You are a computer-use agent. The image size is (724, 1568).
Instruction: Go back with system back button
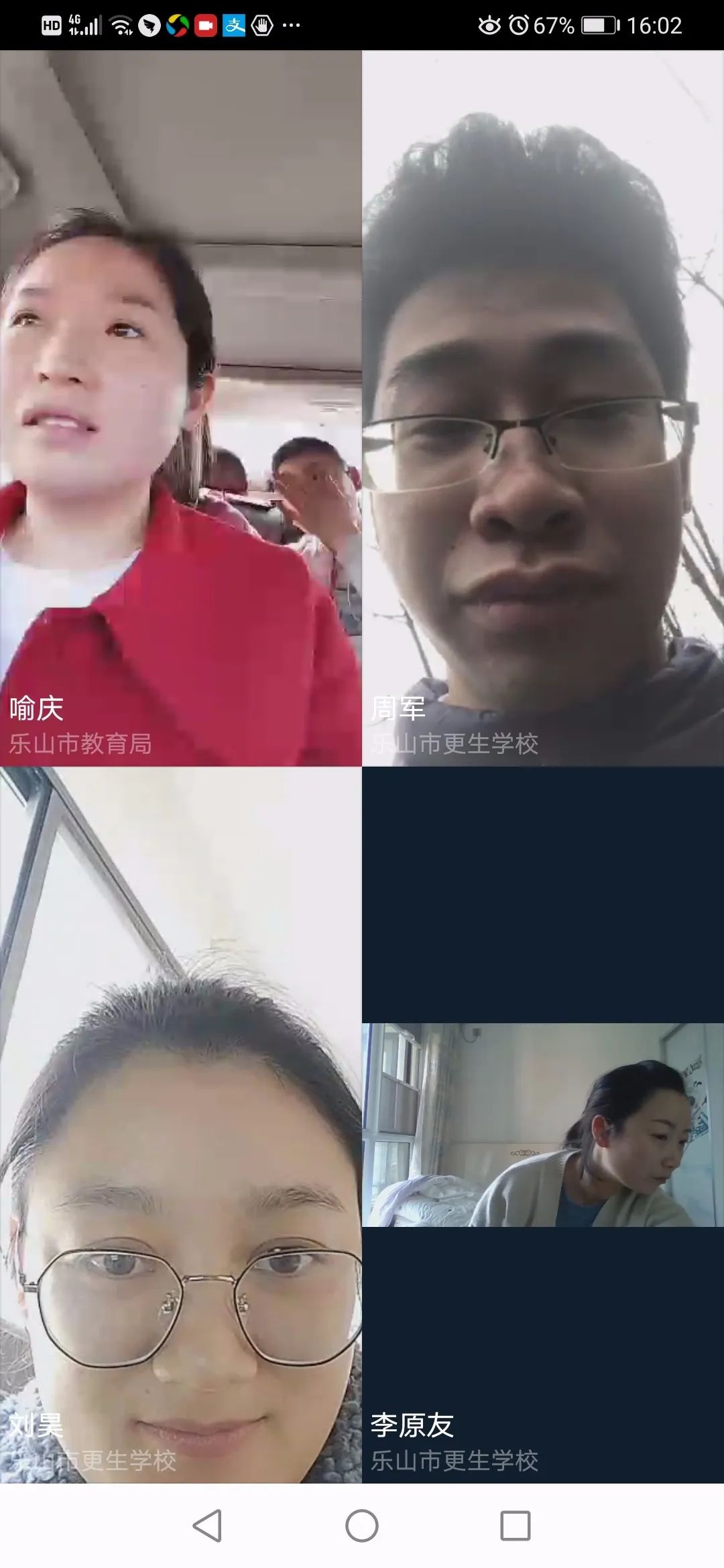(207, 1526)
